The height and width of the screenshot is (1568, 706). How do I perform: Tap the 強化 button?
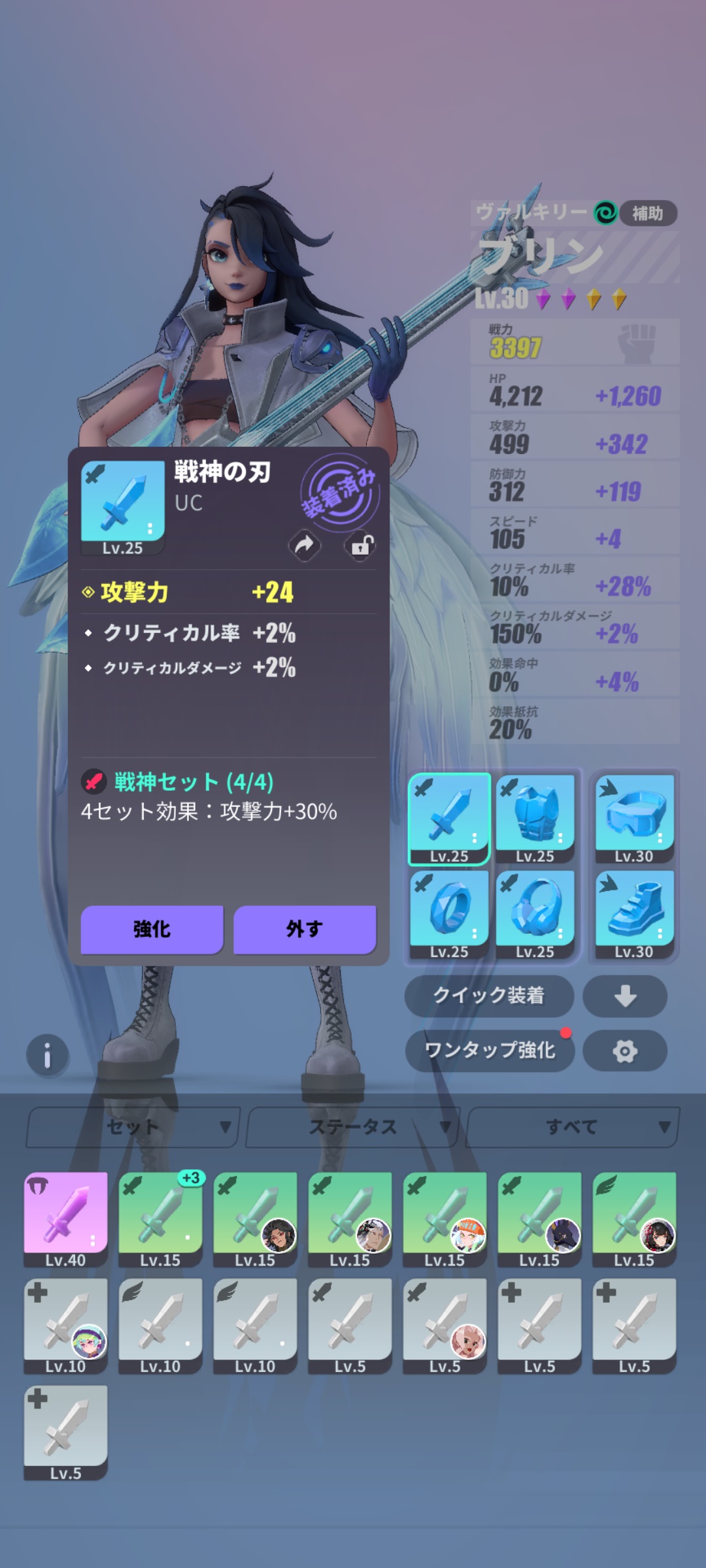tap(152, 929)
